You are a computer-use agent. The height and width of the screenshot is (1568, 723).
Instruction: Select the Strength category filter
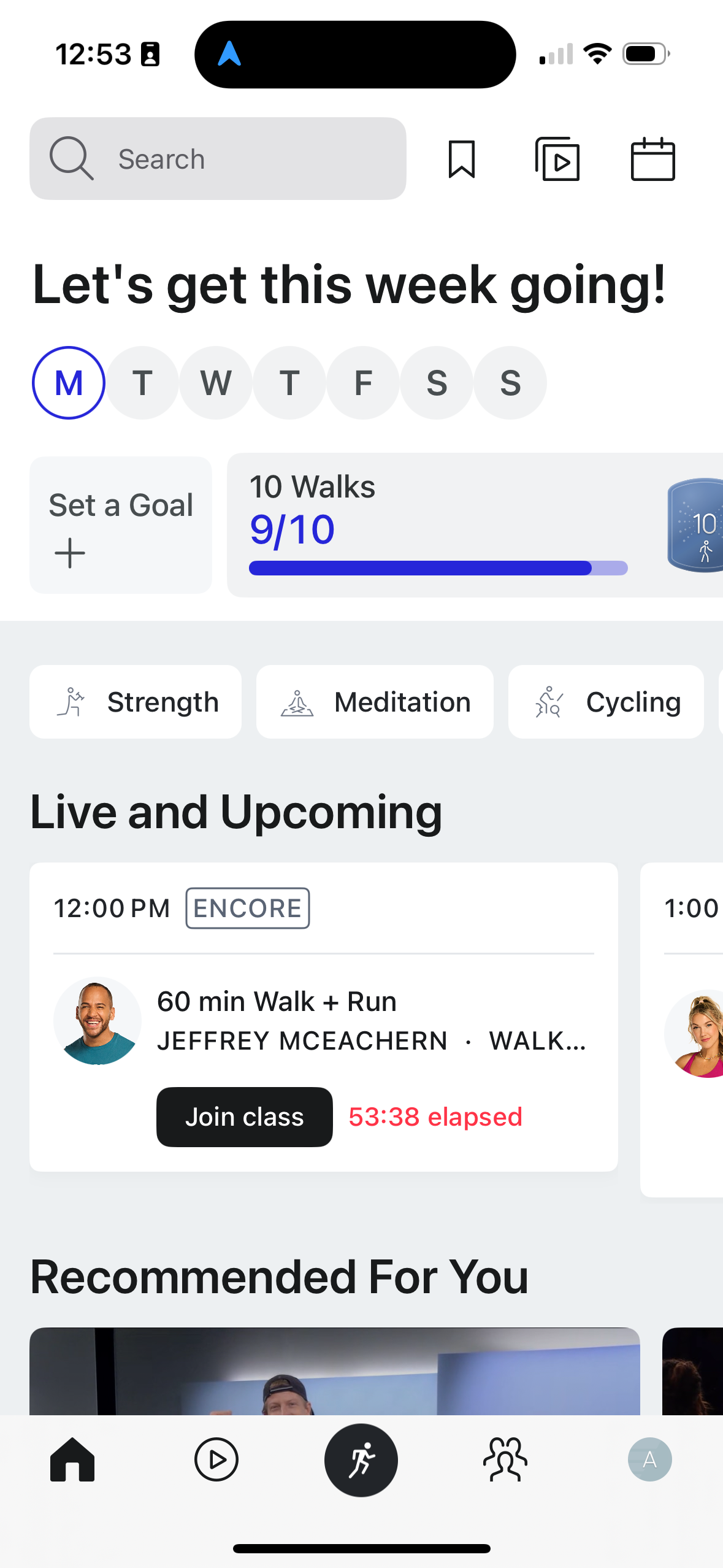(x=135, y=701)
